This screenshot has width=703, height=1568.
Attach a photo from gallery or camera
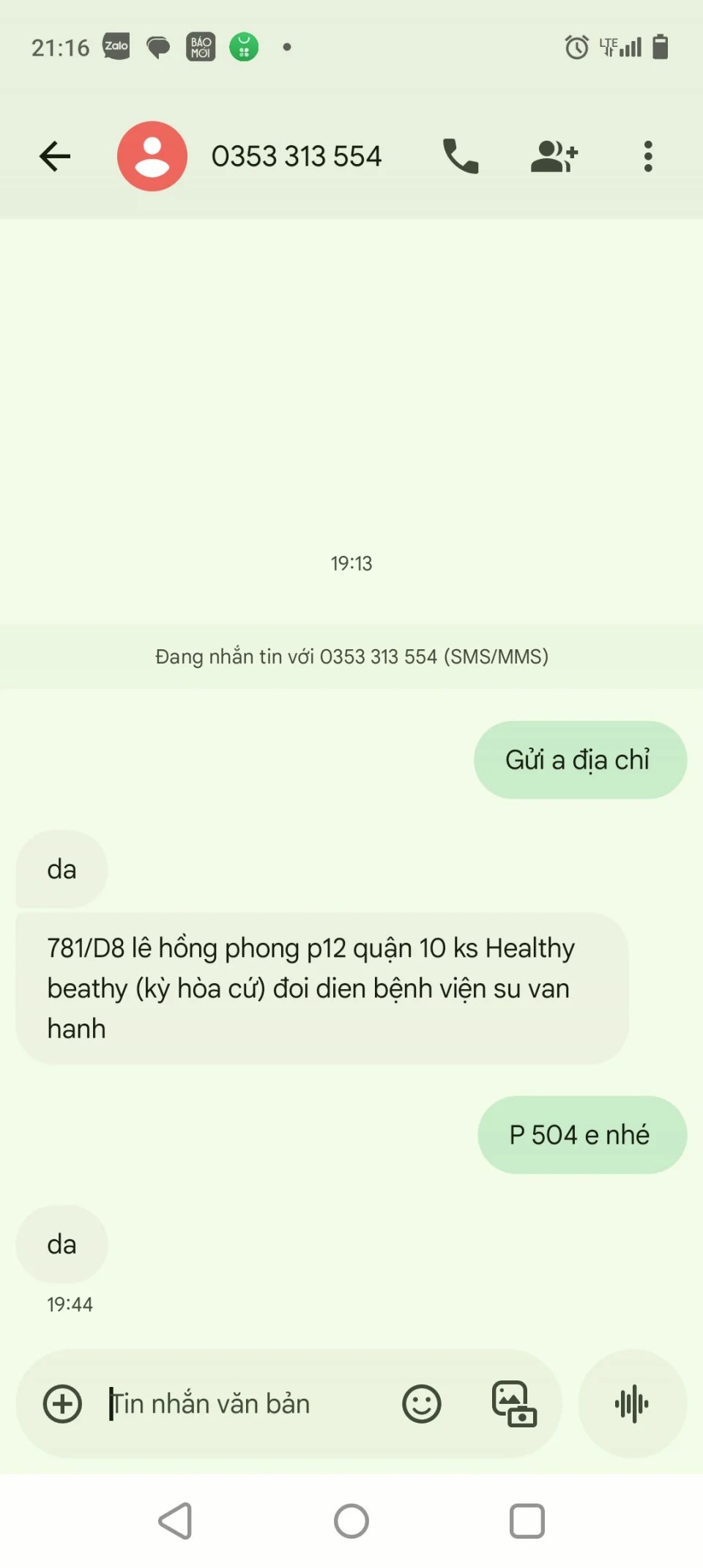click(x=514, y=1404)
